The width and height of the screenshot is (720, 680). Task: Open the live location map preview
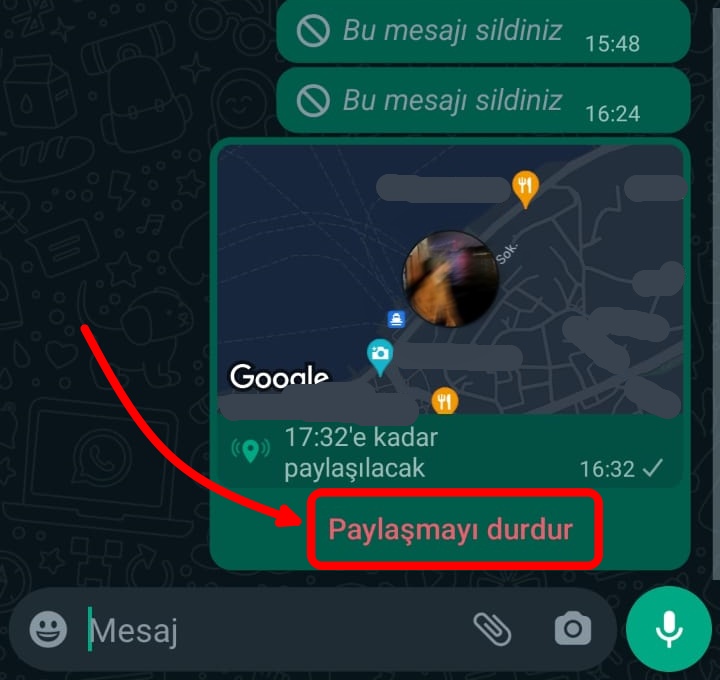[450, 280]
